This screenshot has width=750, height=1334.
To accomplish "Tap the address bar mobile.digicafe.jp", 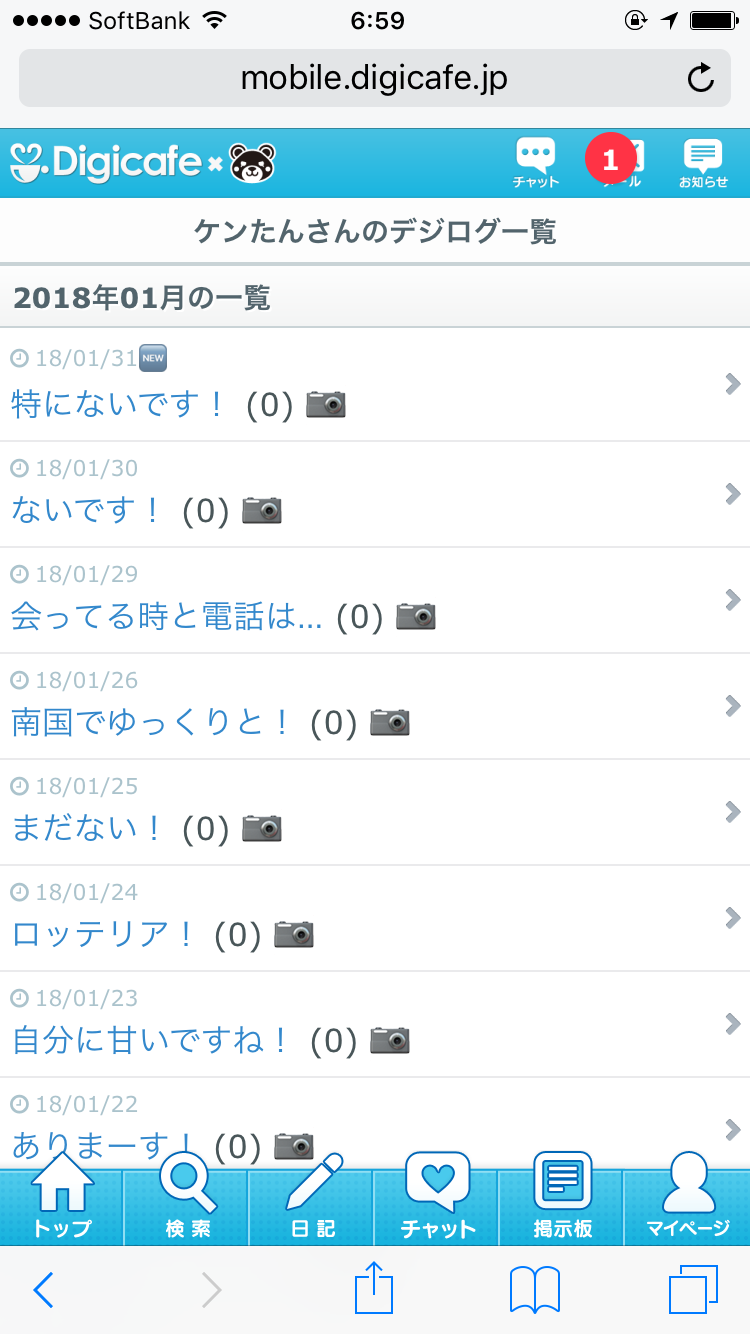I will coord(374,78).
